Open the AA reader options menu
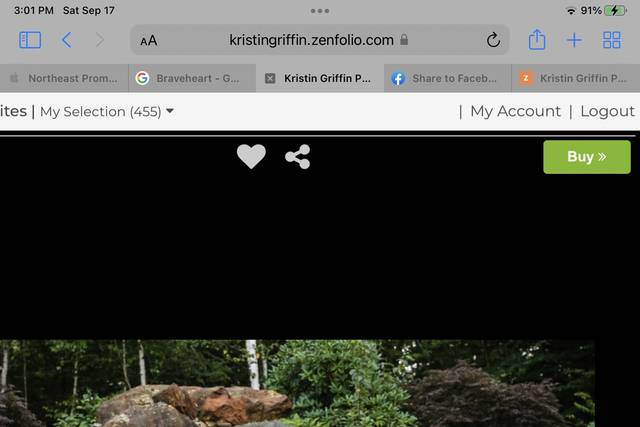Screen dimensions: 640x427 [x=148, y=41]
